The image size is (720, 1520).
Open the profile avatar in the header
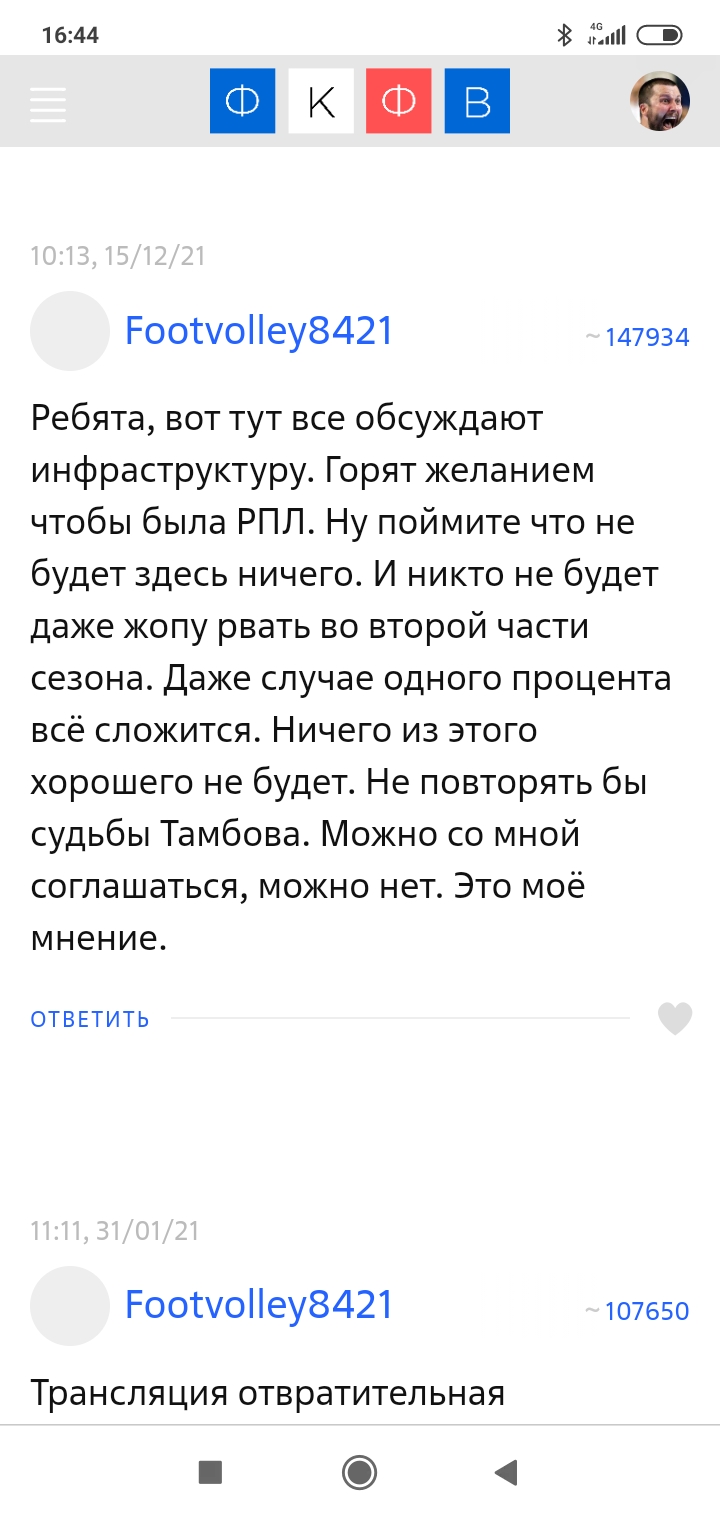coord(659,101)
